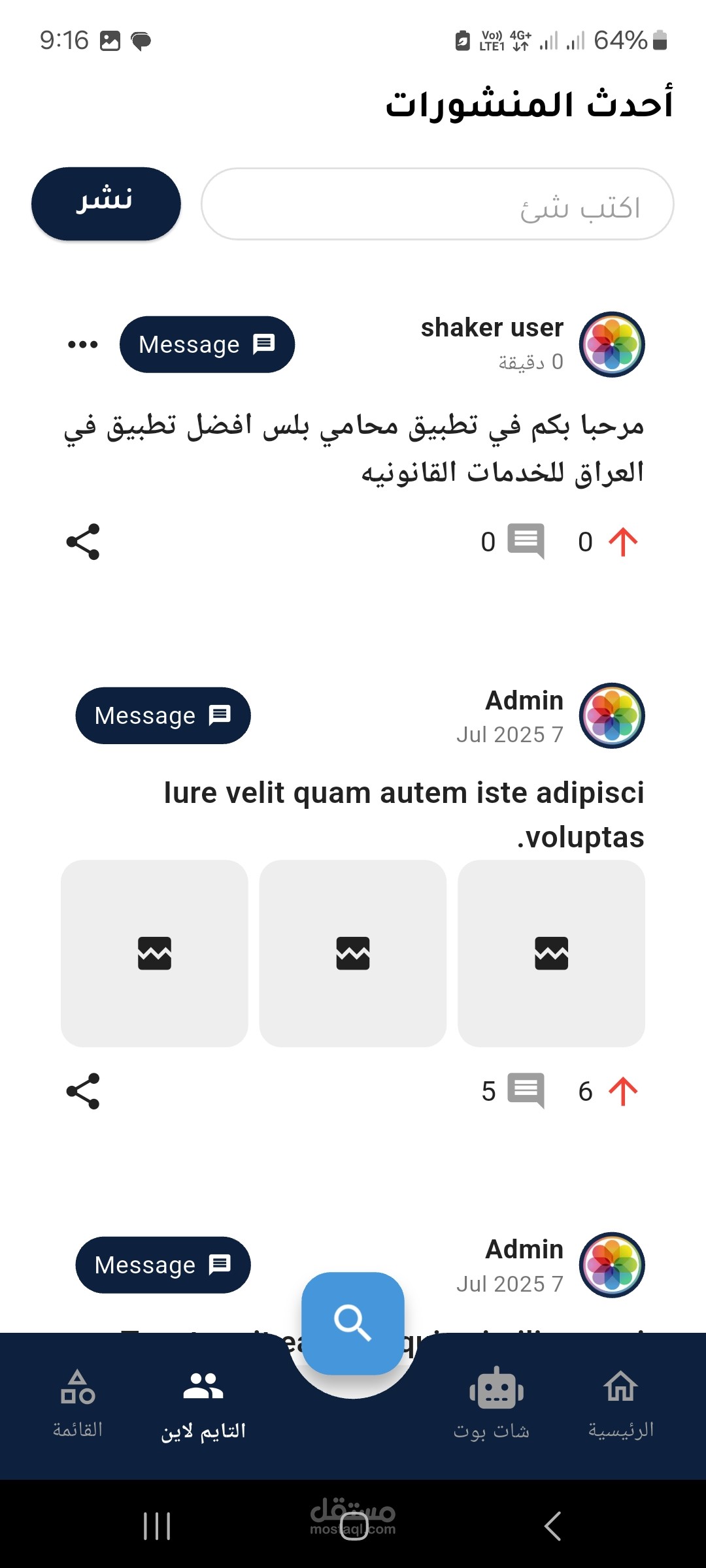Open the rightmost image in Admin's post
Viewport: 706px width, 1568px height.
click(x=551, y=953)
